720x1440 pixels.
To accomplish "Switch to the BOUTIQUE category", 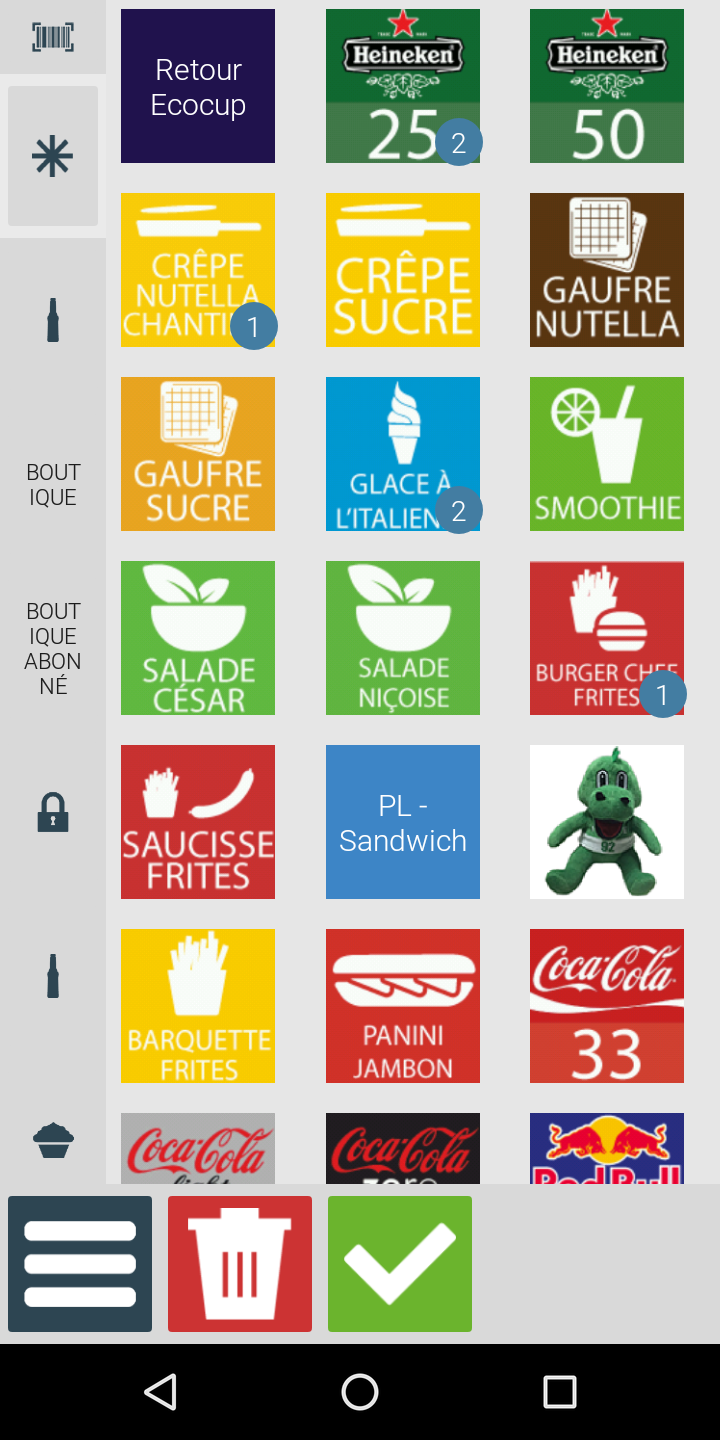I will tap(53, 485).
